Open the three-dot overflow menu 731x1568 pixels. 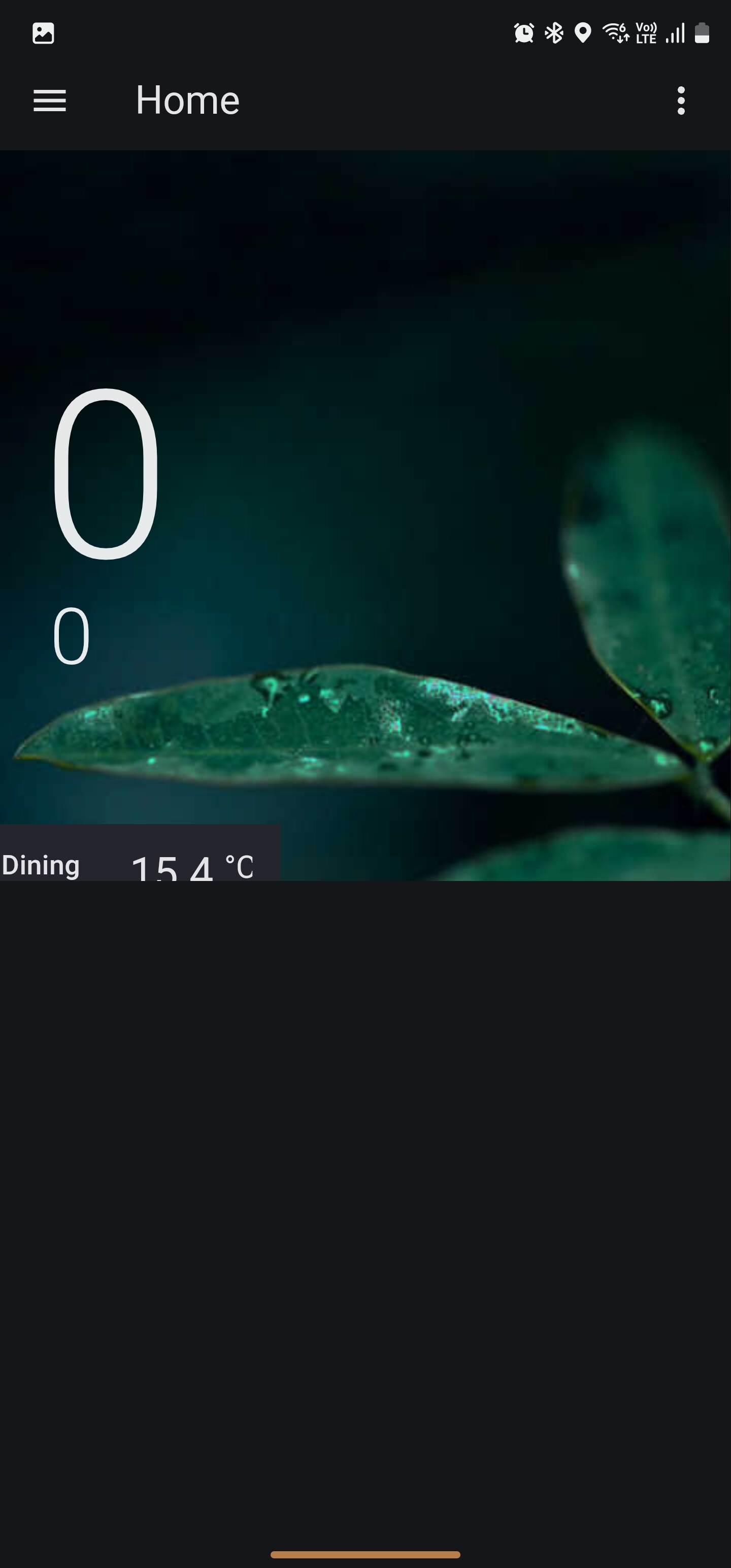tap(681, 101)
